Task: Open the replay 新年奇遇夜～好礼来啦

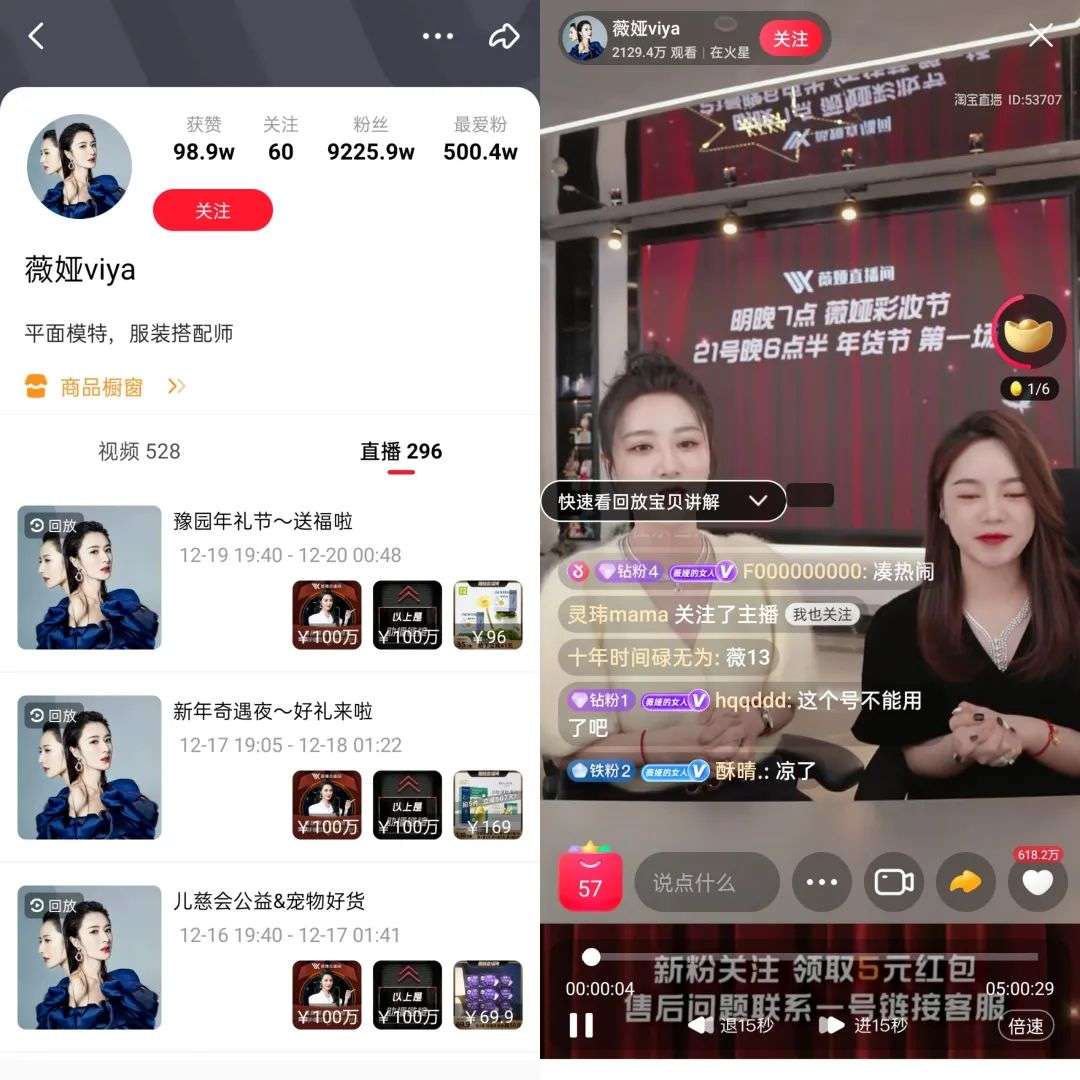Action: click(270, 767)
